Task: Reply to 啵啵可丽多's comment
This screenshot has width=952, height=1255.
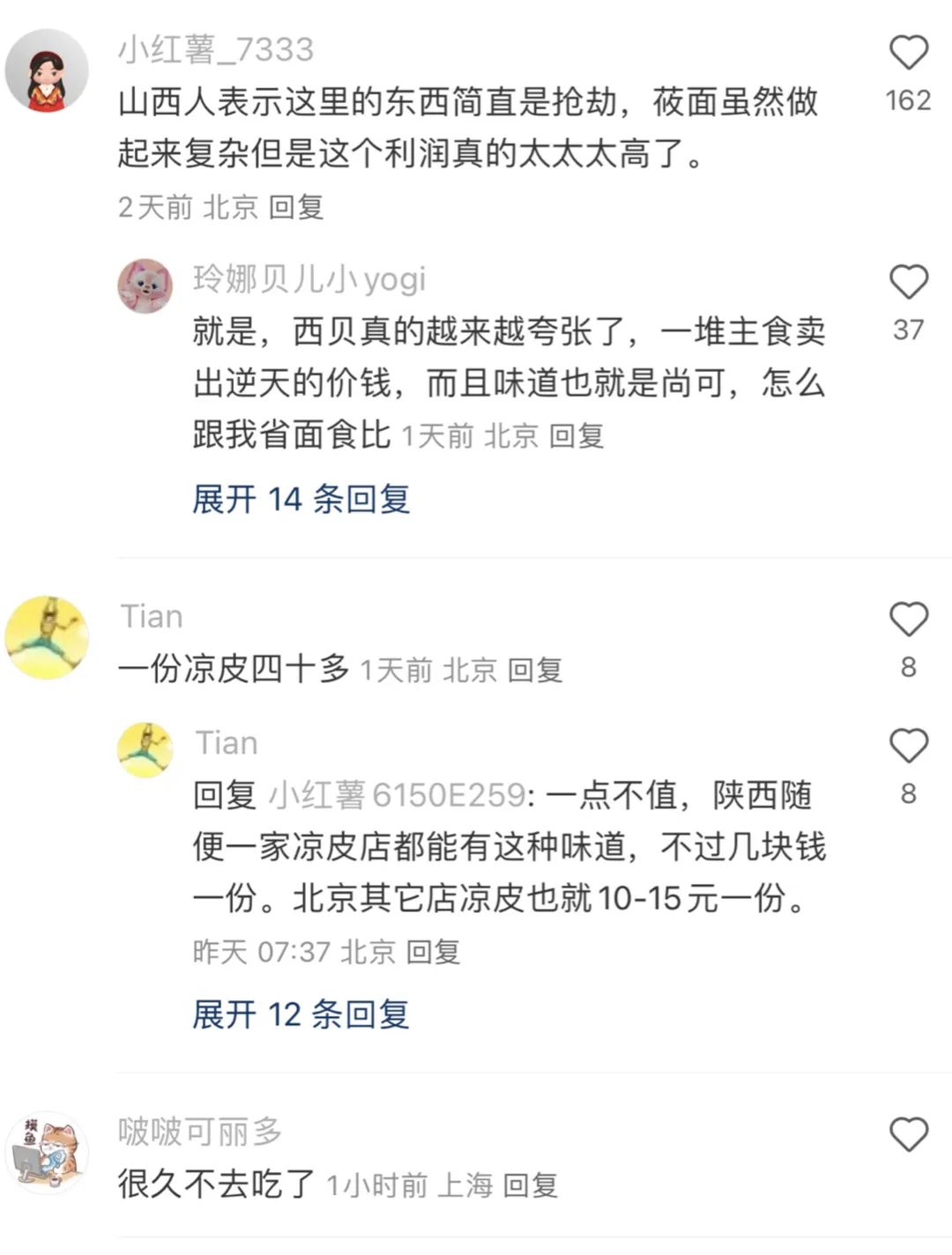Action: click(x=531, y=1186)
